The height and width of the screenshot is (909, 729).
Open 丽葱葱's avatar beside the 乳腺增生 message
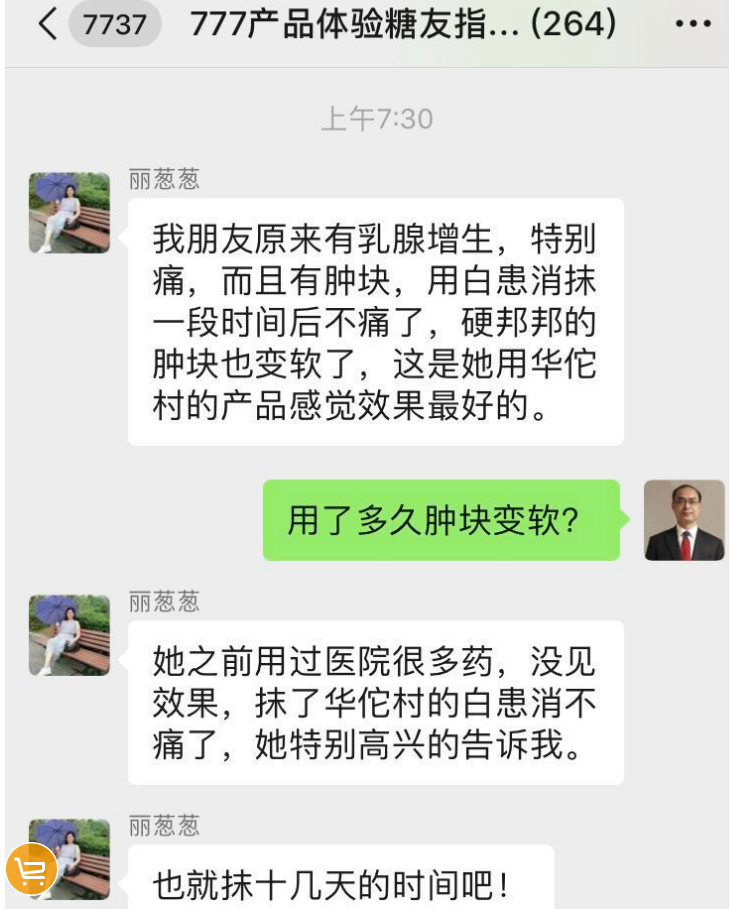69,212
